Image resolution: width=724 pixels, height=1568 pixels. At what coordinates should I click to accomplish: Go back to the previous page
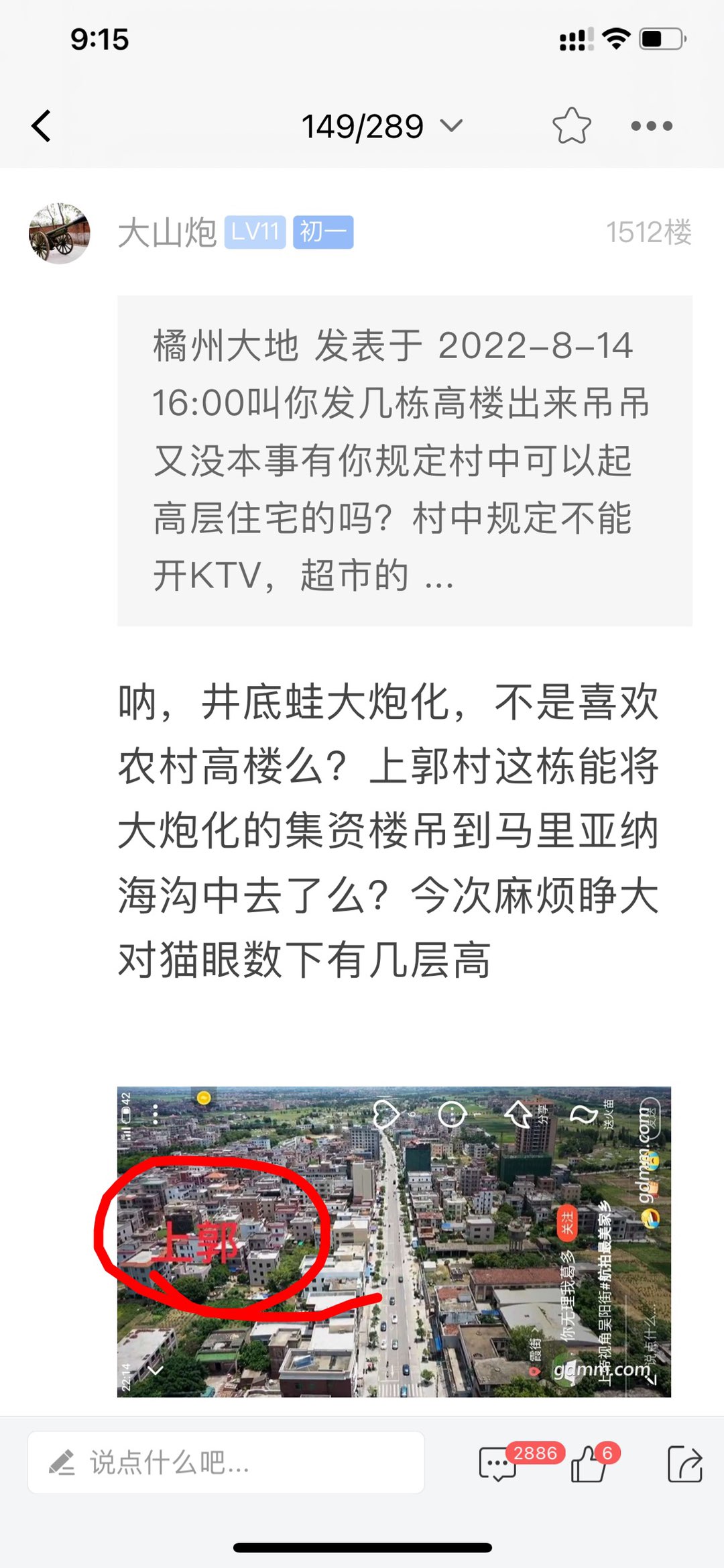click(42, 126)
